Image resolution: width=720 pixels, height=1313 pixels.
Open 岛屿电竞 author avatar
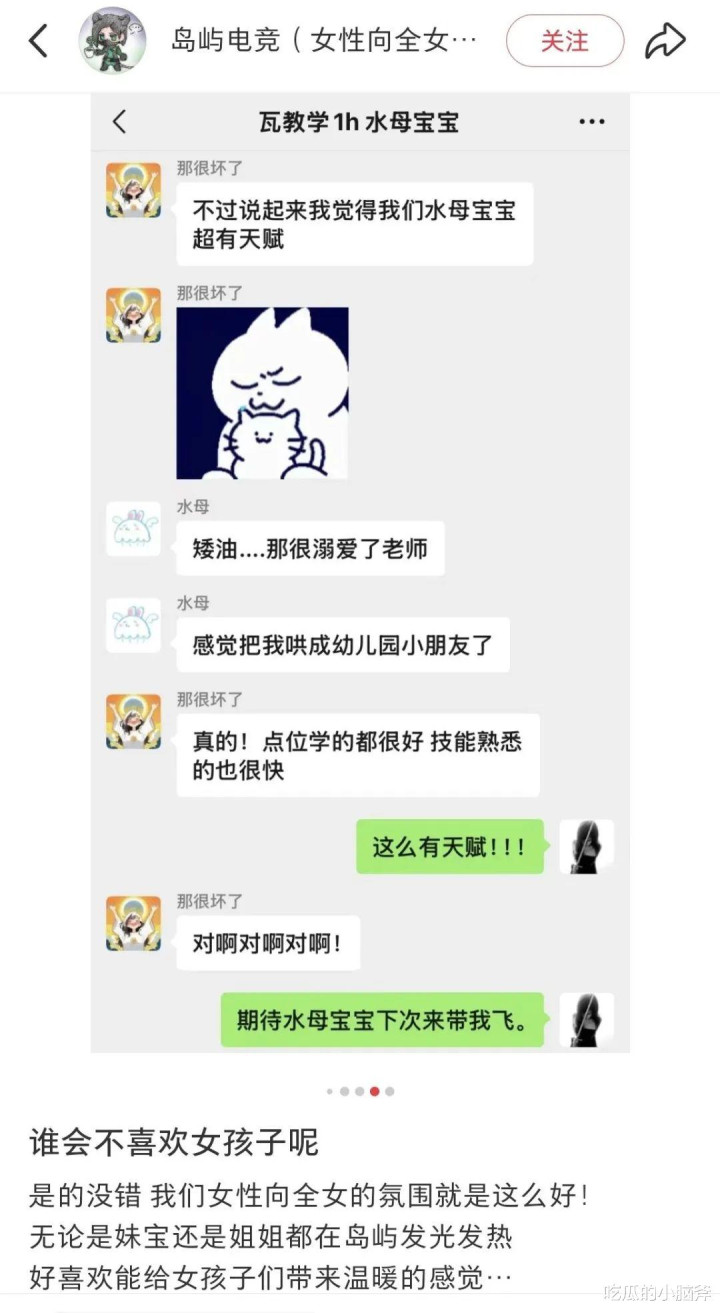(113, 41)
